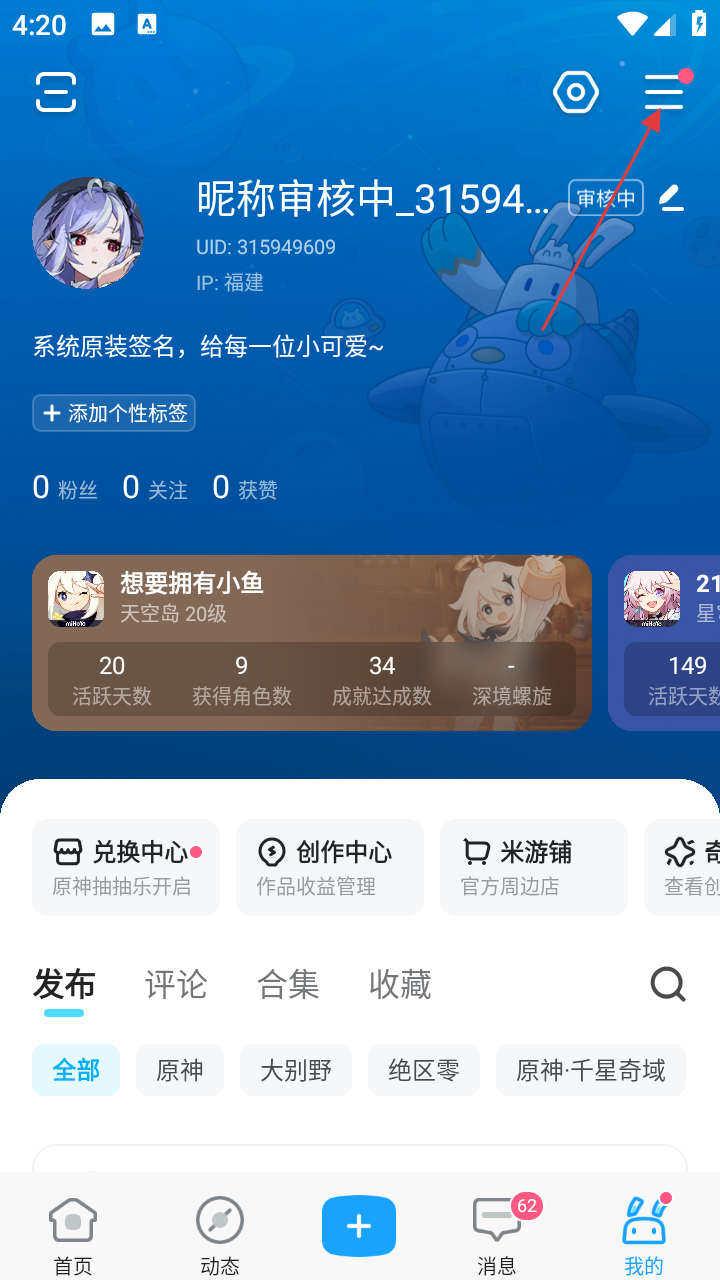720x1280 pixels.
Task: Open 创作中心 creator center
Action: (330, 867)
